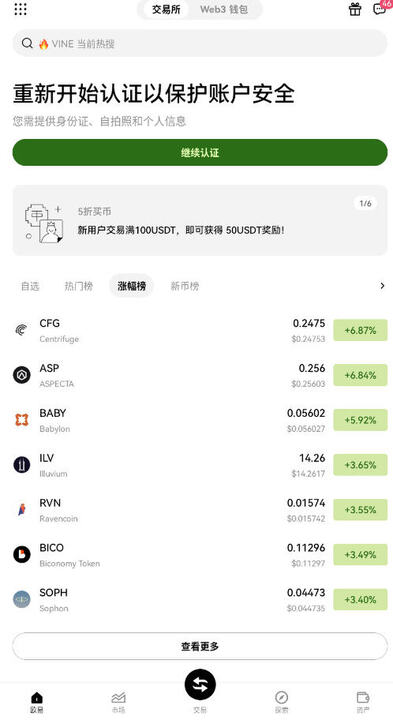Switch to the 探索 compass tab

click(x=281, y=703)
